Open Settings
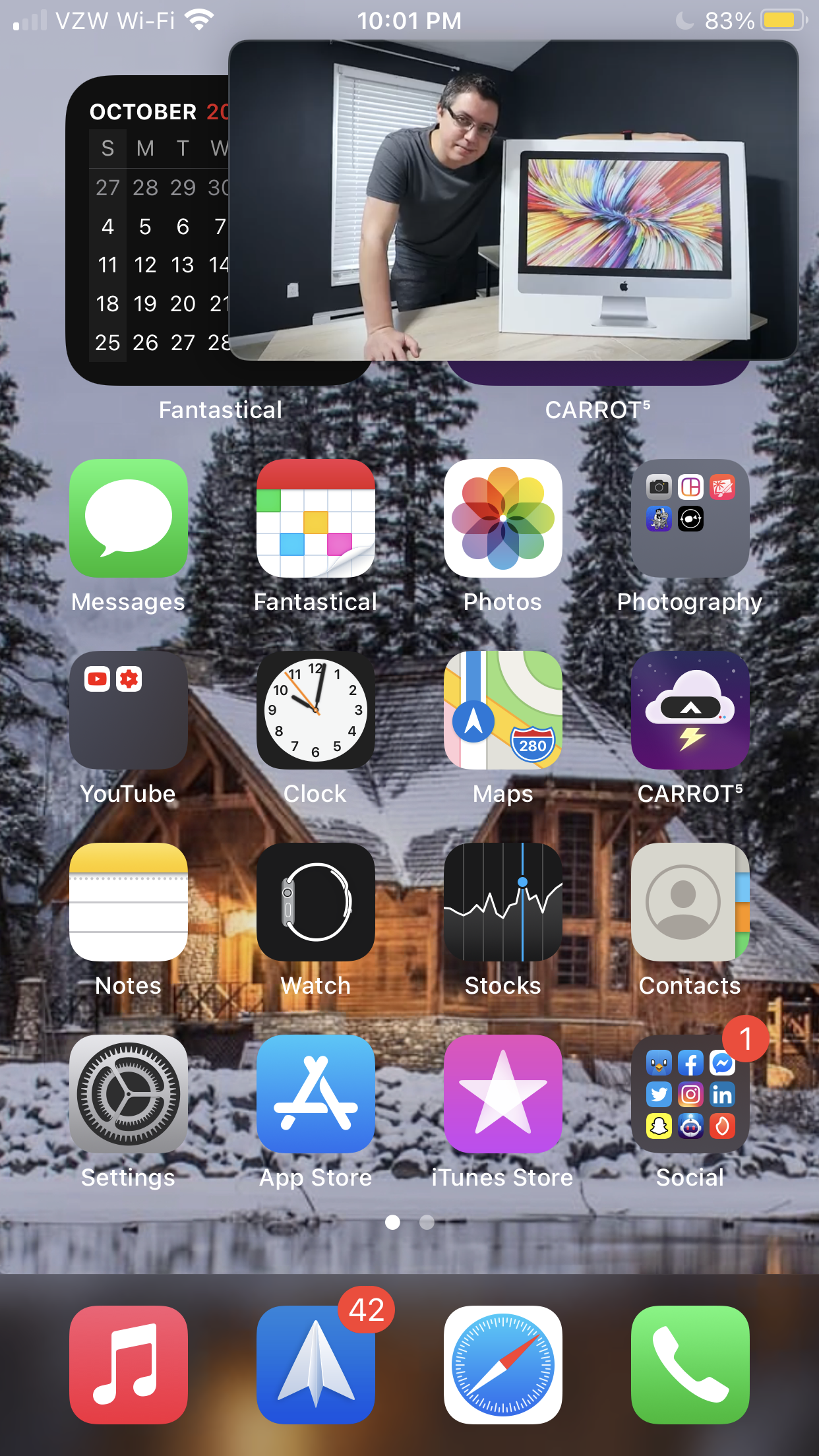The image size is (819, 1456). (129, 1094)
